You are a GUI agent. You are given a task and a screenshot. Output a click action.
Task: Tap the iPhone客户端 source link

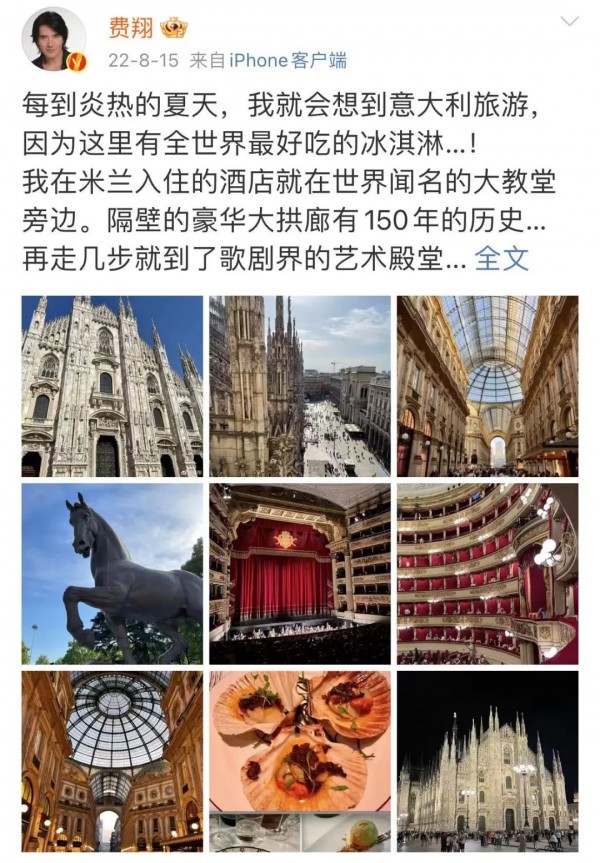click(288, 60)
